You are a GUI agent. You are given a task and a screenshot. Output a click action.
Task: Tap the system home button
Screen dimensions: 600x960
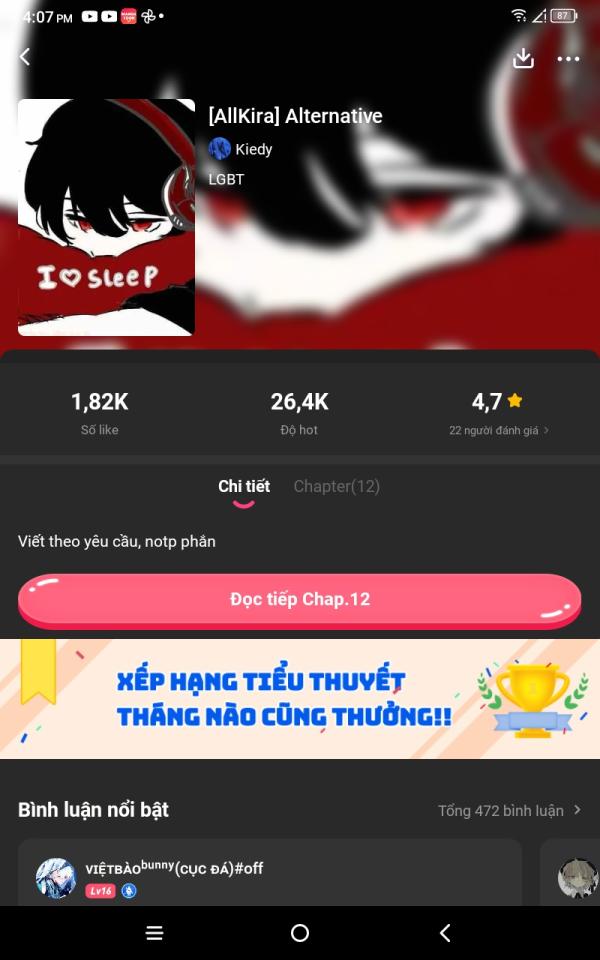(299, 933)
